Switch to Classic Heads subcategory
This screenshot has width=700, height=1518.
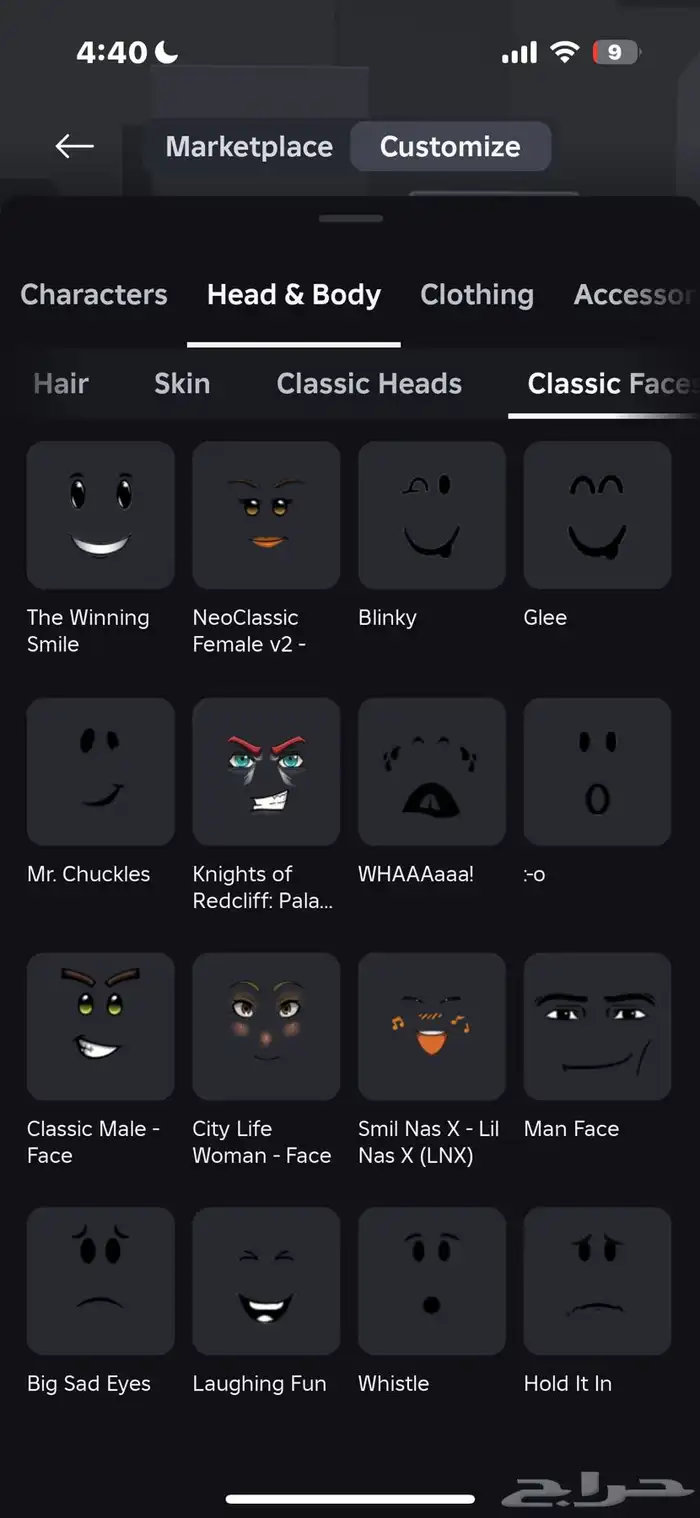click(x=369, y=383)
